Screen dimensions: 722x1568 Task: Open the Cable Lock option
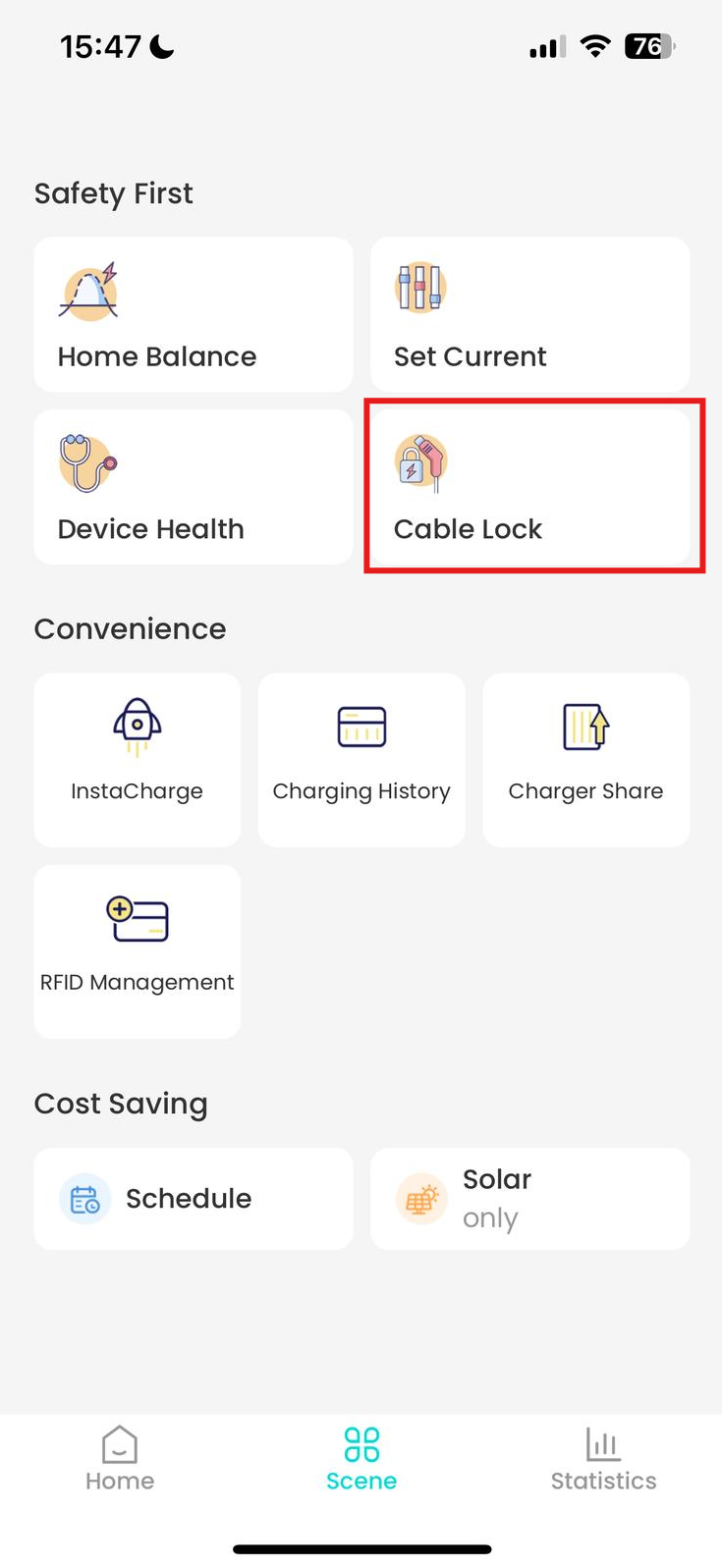pyautogui.click(x=529, y=487)
